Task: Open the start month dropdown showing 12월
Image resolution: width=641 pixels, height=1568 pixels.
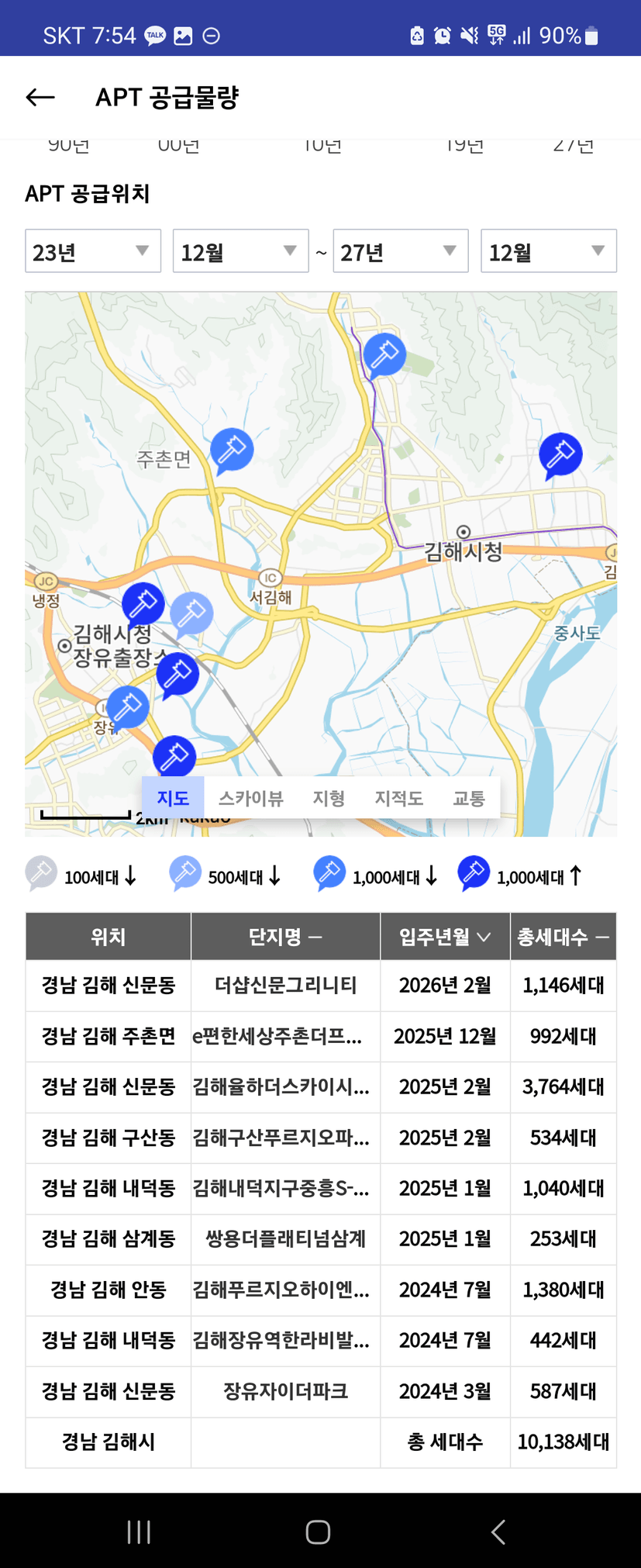Action: tap(240, 251)
